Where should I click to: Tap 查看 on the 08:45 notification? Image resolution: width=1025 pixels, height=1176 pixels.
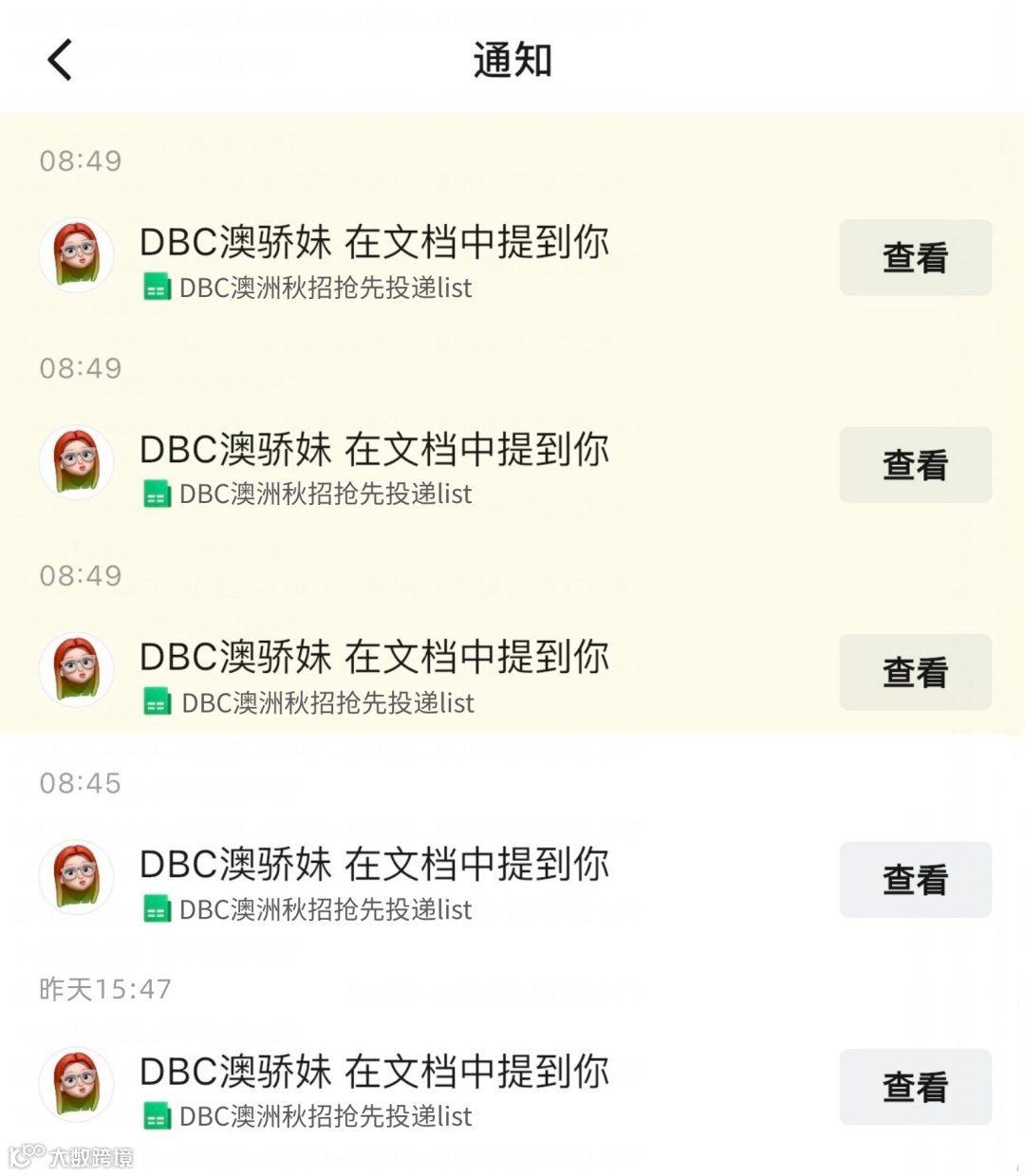pos(915,880)
